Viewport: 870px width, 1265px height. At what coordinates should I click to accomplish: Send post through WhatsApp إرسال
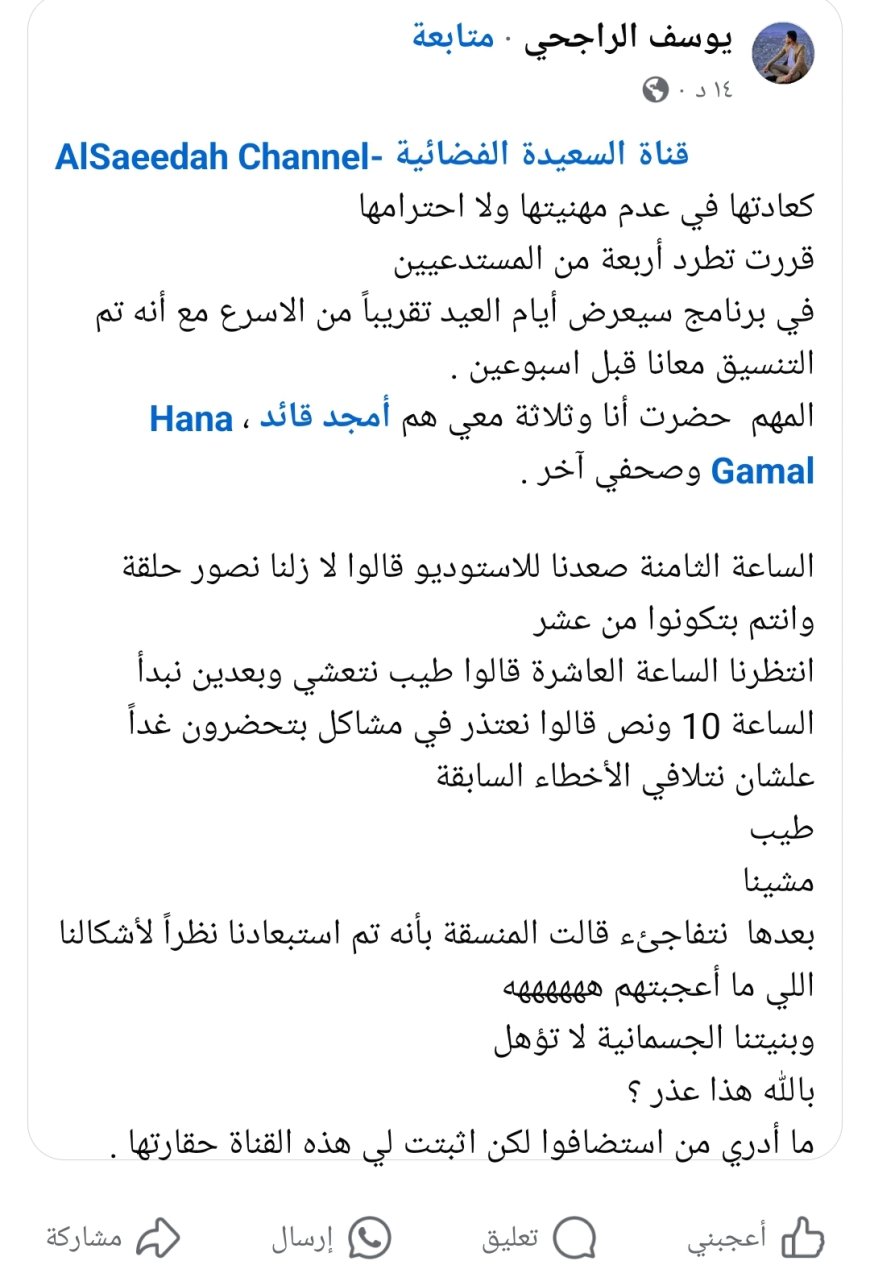331,1240
